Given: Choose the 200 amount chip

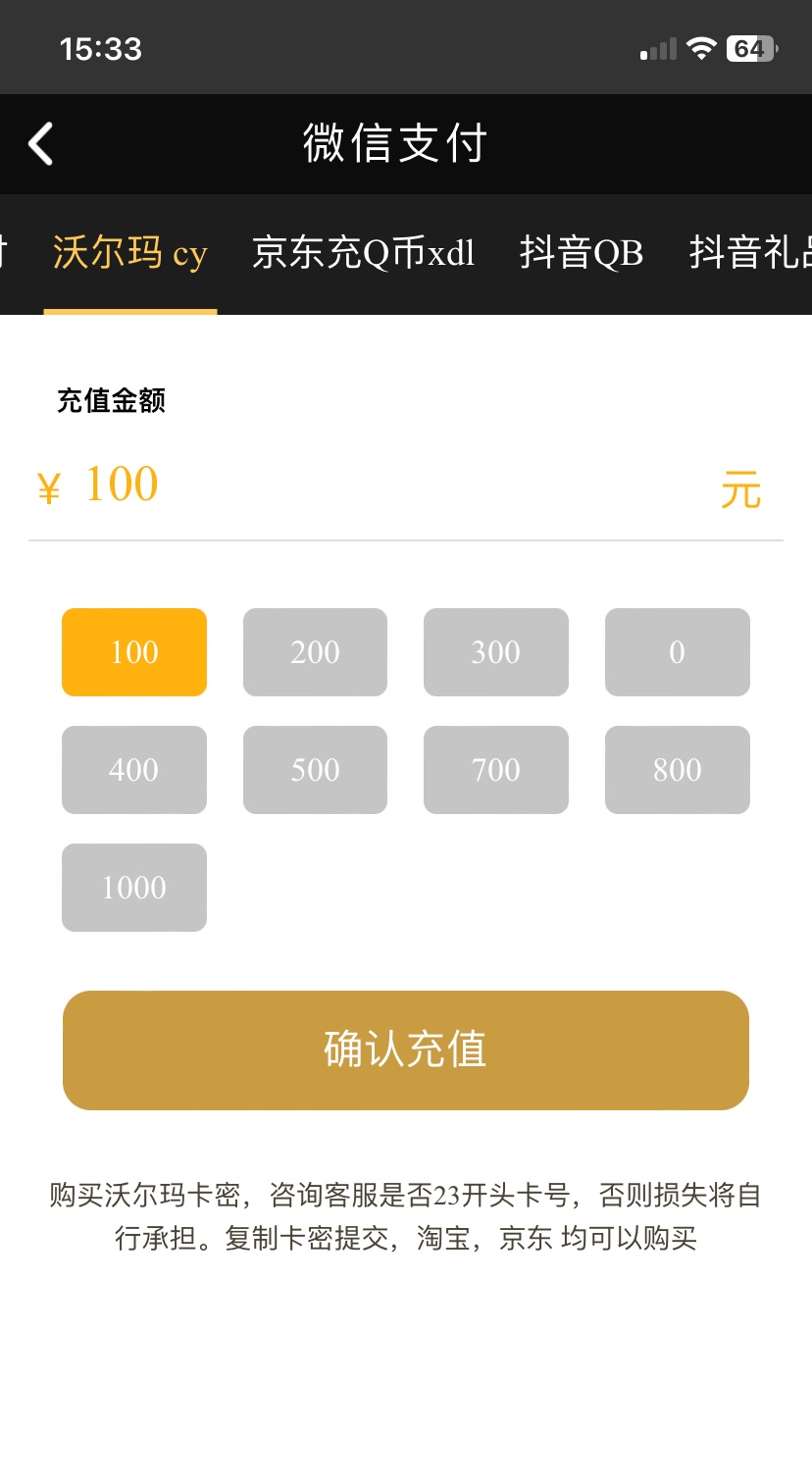Looking at the screenshot, I should click(x=315, y=652).
